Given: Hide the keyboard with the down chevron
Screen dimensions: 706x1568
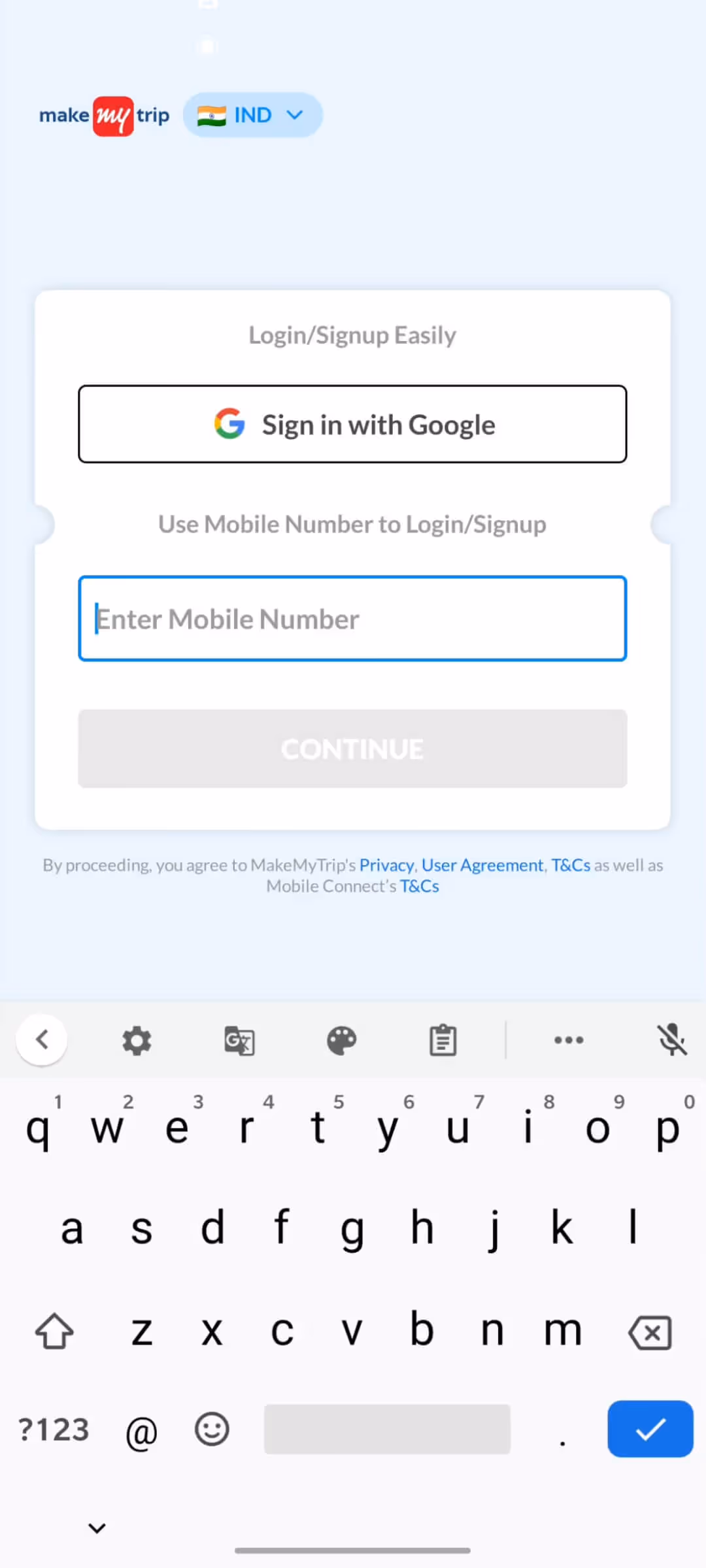Looking at the screenshot, I should coord(97,1528).
